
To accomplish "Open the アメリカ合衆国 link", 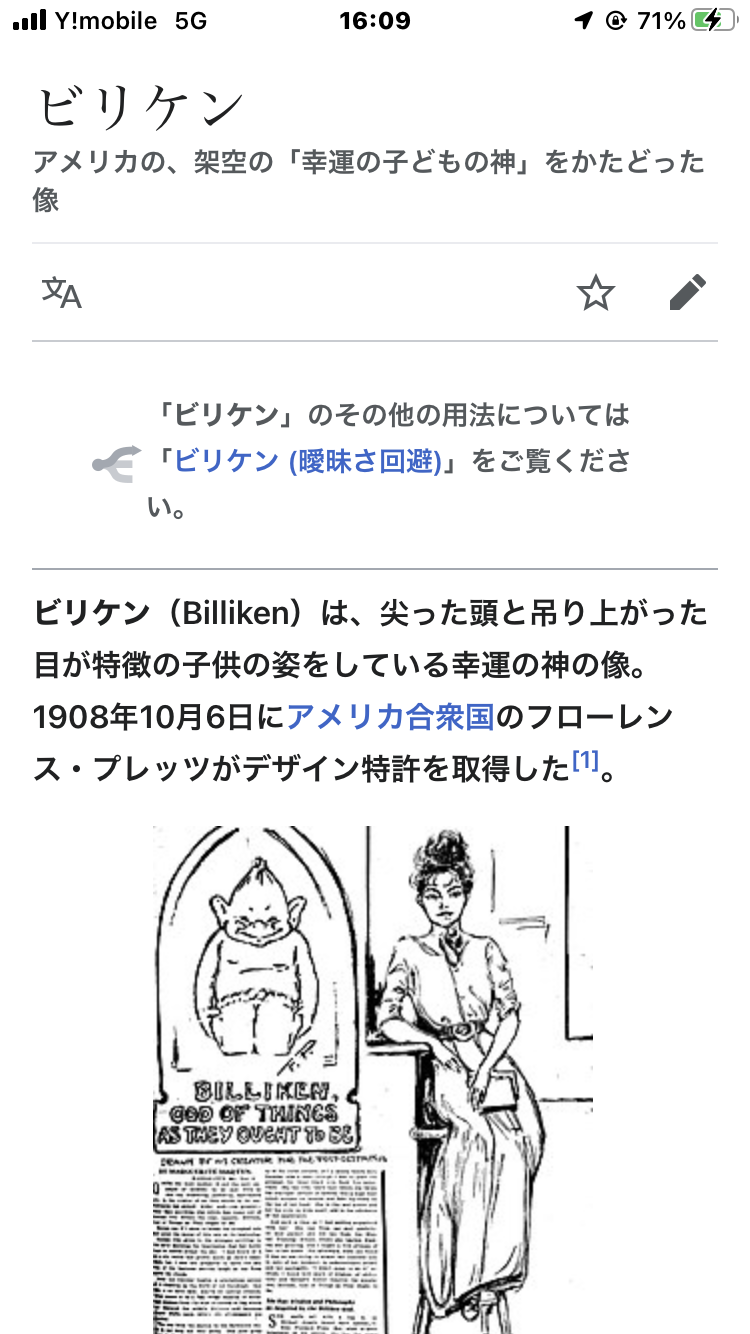I will tap(391, 717).
